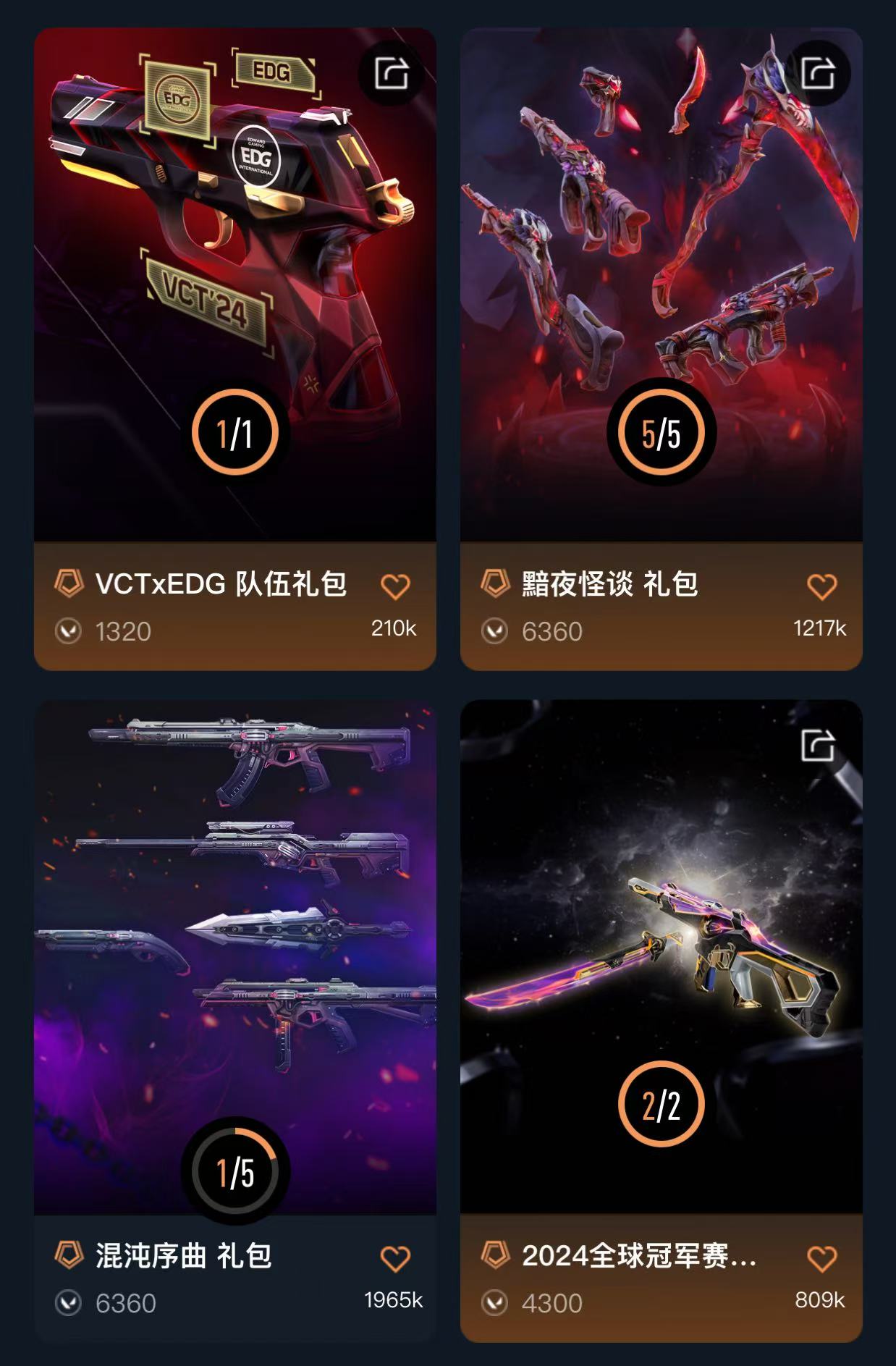896x1366 pixels.
Task: Share the 2024全球冠军赛 bundle
Action: tap(818, 745)
